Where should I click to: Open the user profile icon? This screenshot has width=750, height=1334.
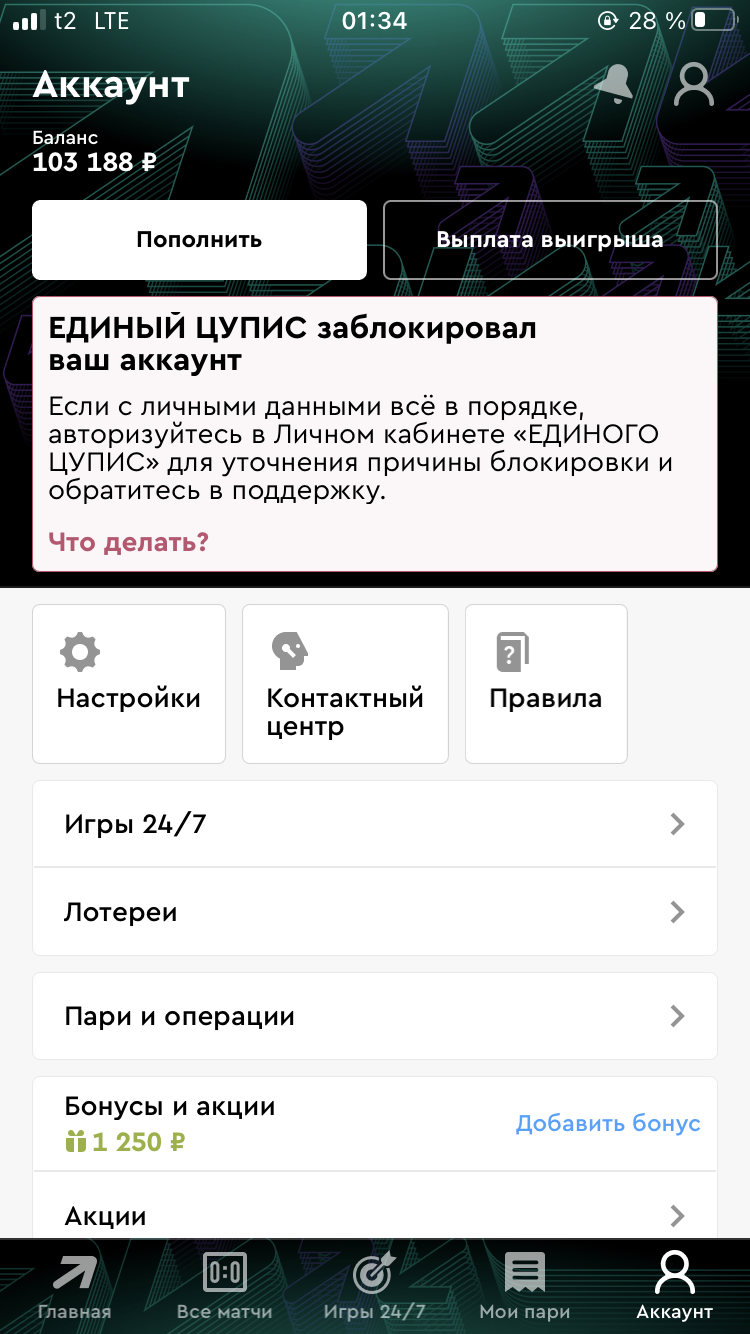(x=694, y=85)
